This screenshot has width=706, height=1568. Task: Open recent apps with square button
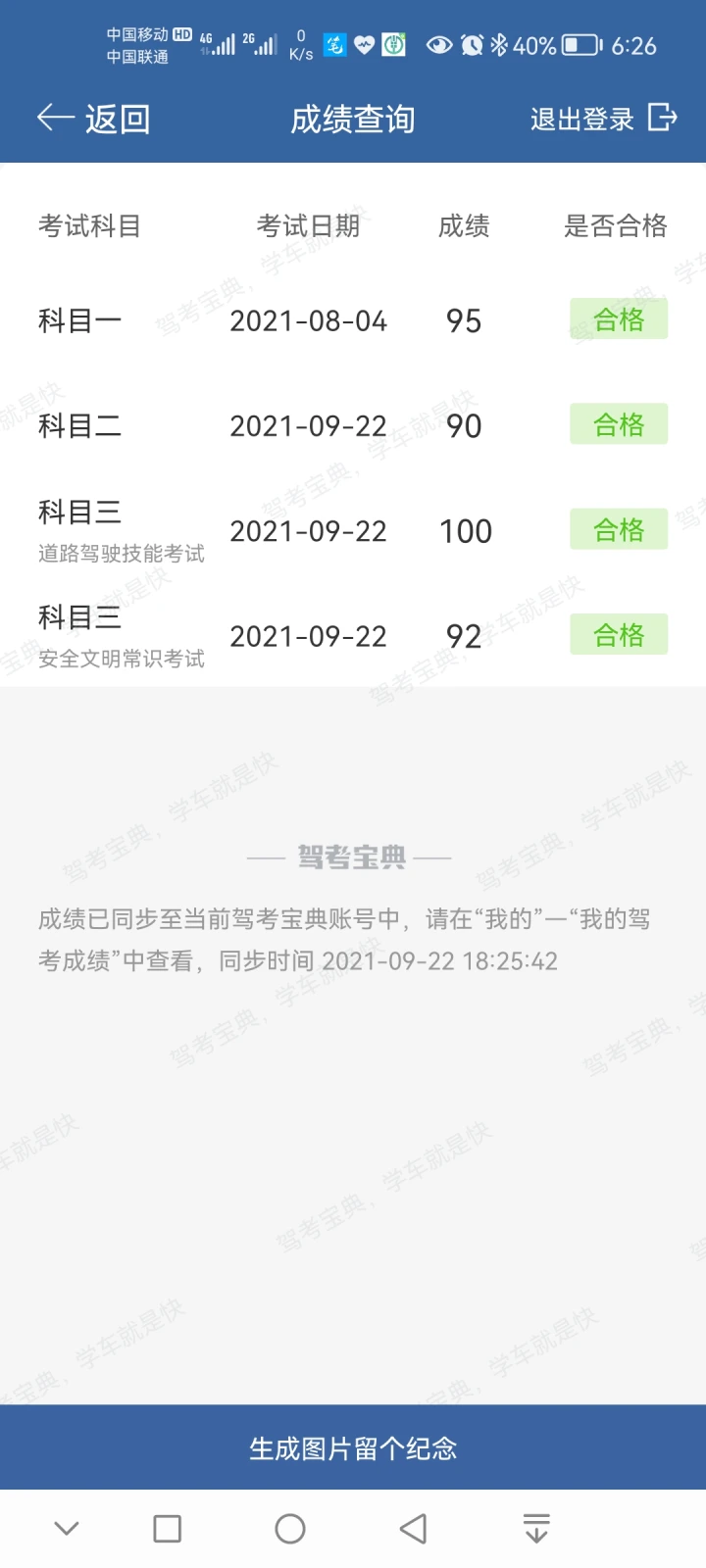point(168,1528)
